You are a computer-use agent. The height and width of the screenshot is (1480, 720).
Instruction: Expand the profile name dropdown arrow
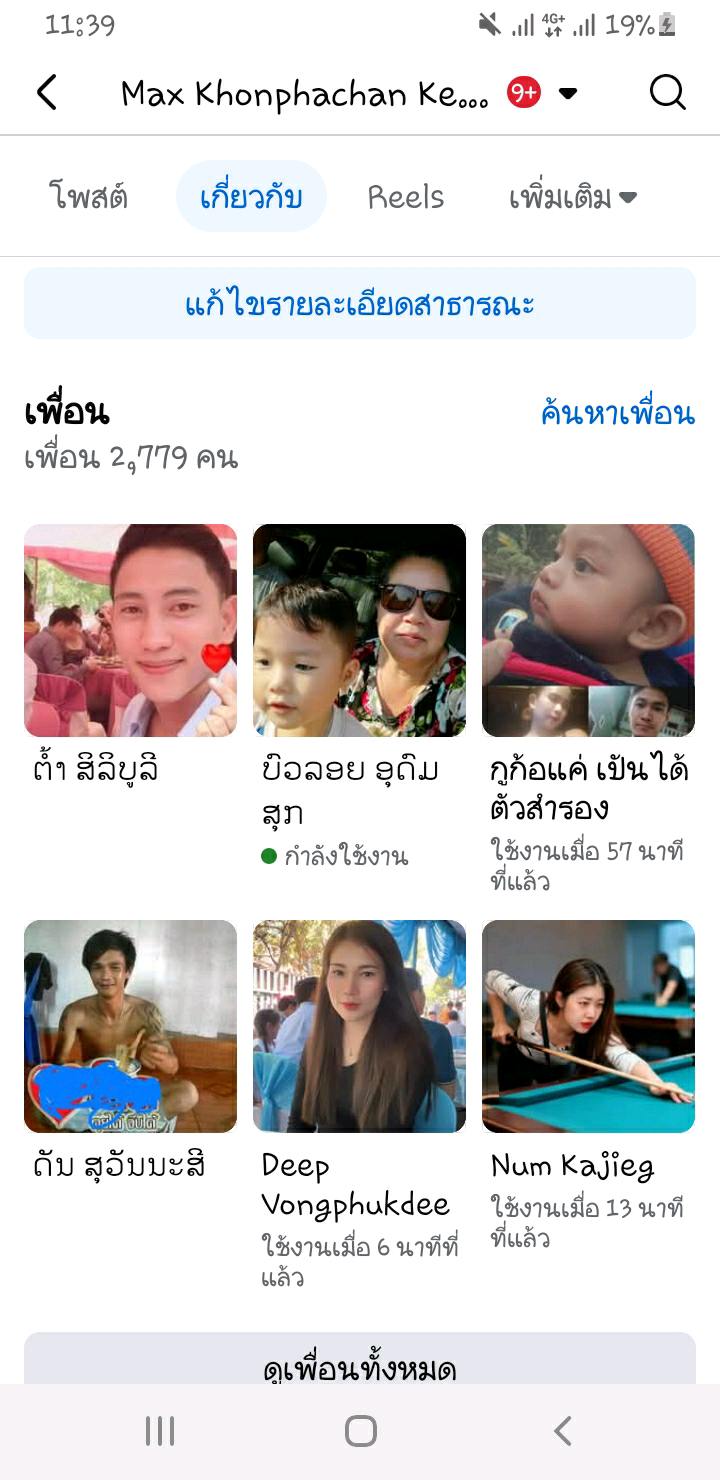pos(568,94)
